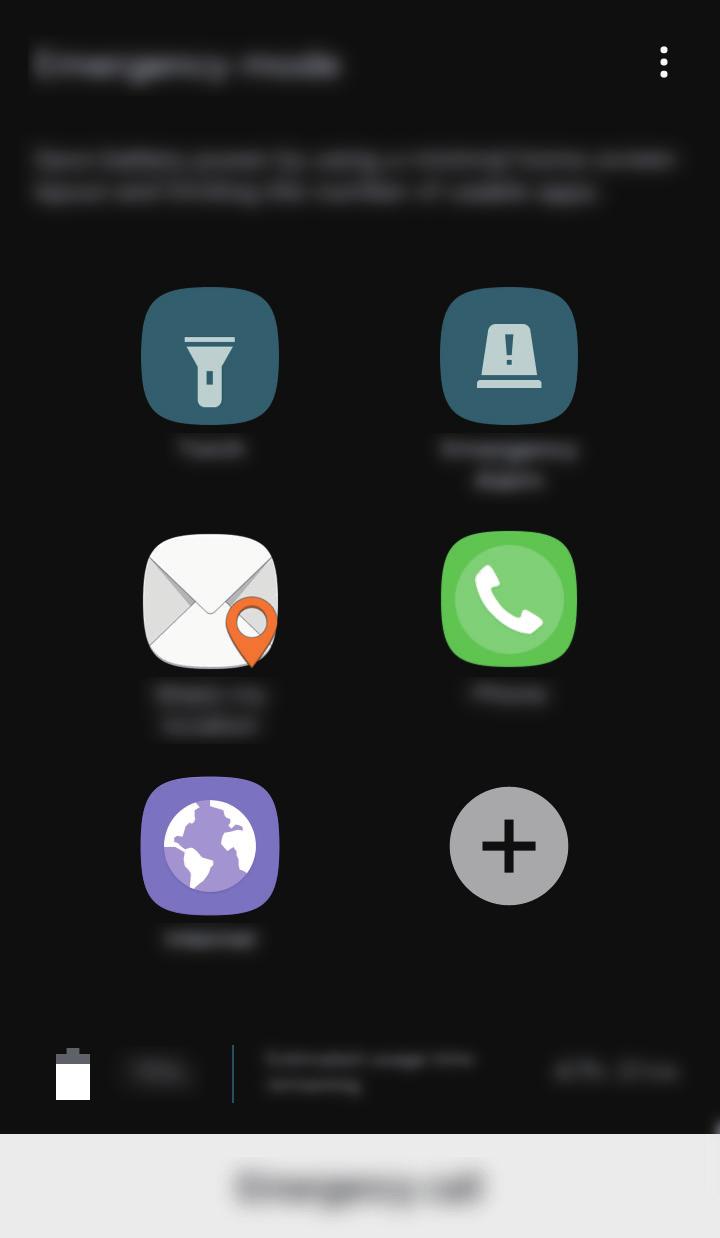This screenshot has width=720, height=1238.
Task: Launch the Phone app
Action: tap(509, 599)
